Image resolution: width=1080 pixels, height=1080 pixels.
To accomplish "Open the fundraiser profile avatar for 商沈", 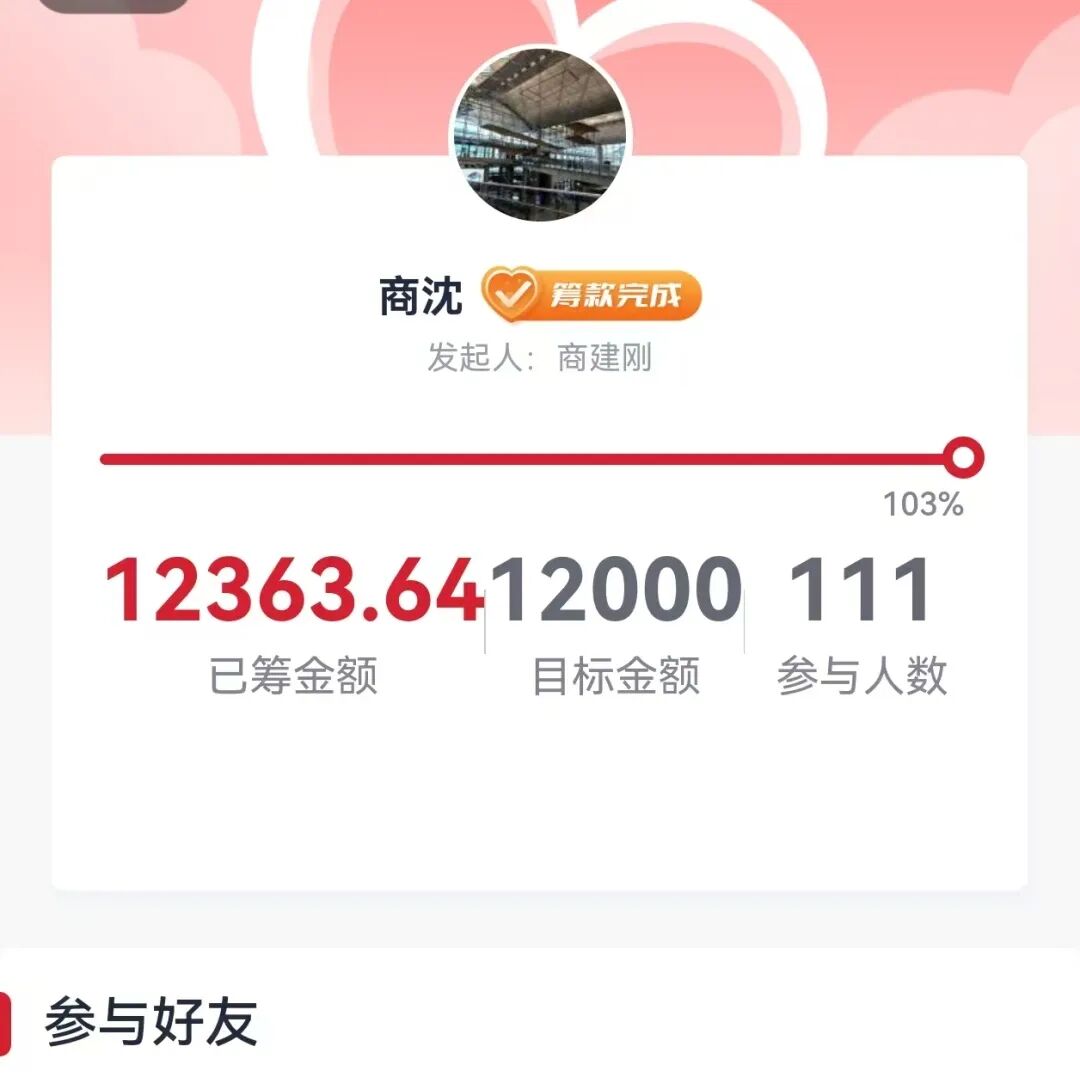I will pyautogui.click(x=540, y=133).
